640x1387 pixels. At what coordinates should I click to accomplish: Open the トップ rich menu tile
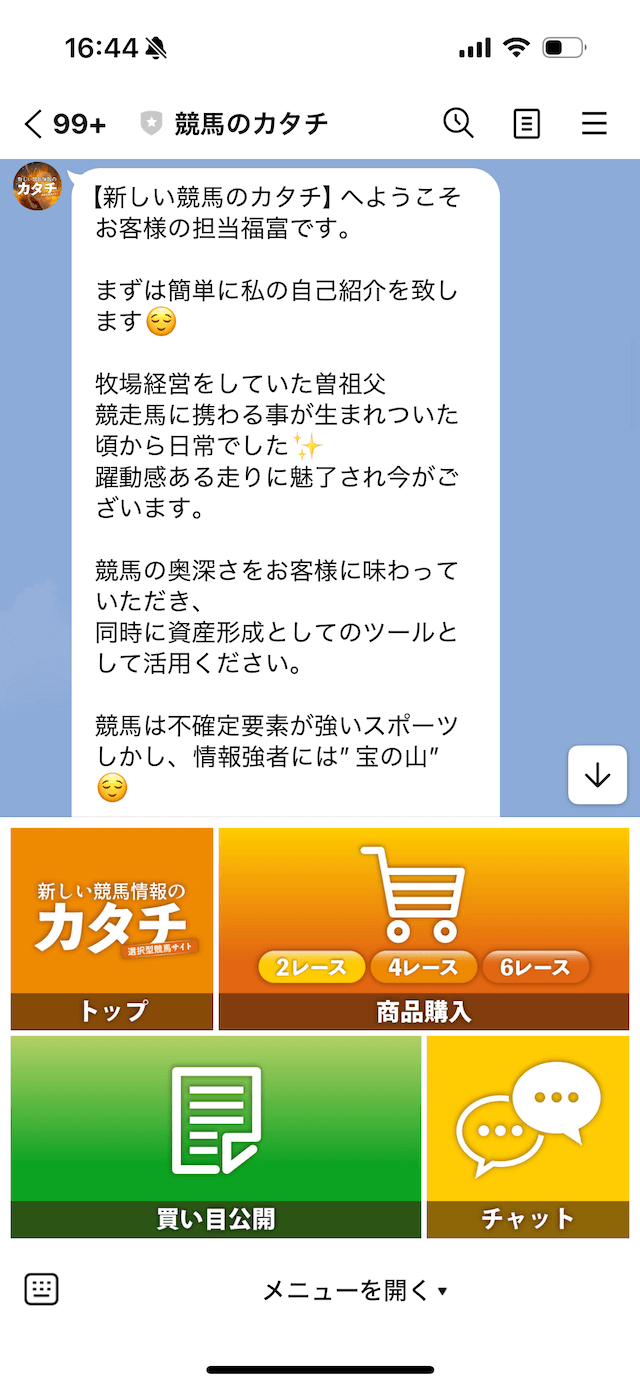[112, 928]
